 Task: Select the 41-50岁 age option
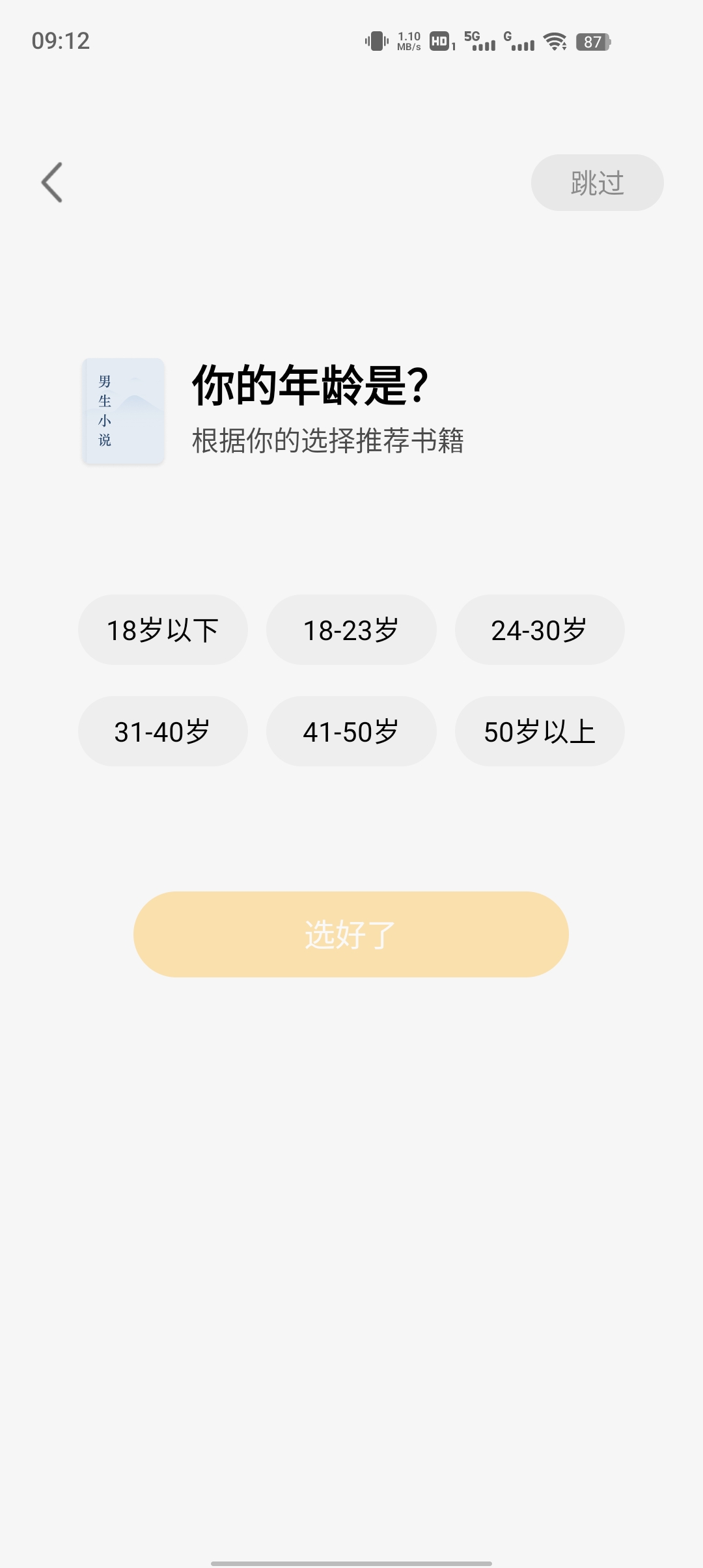pos(351,731)
